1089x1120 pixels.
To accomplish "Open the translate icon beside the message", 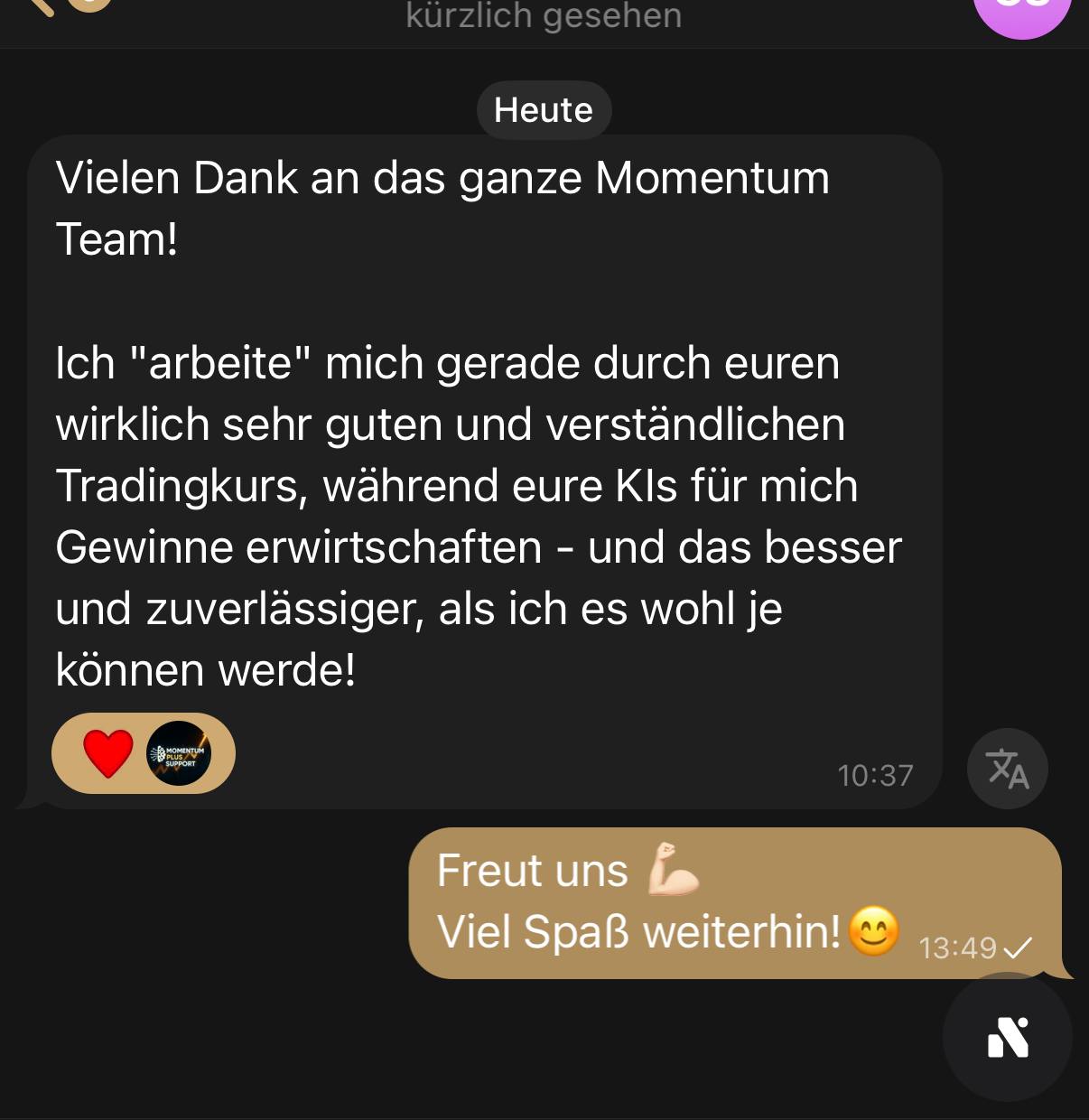I will pos(1007,769).
